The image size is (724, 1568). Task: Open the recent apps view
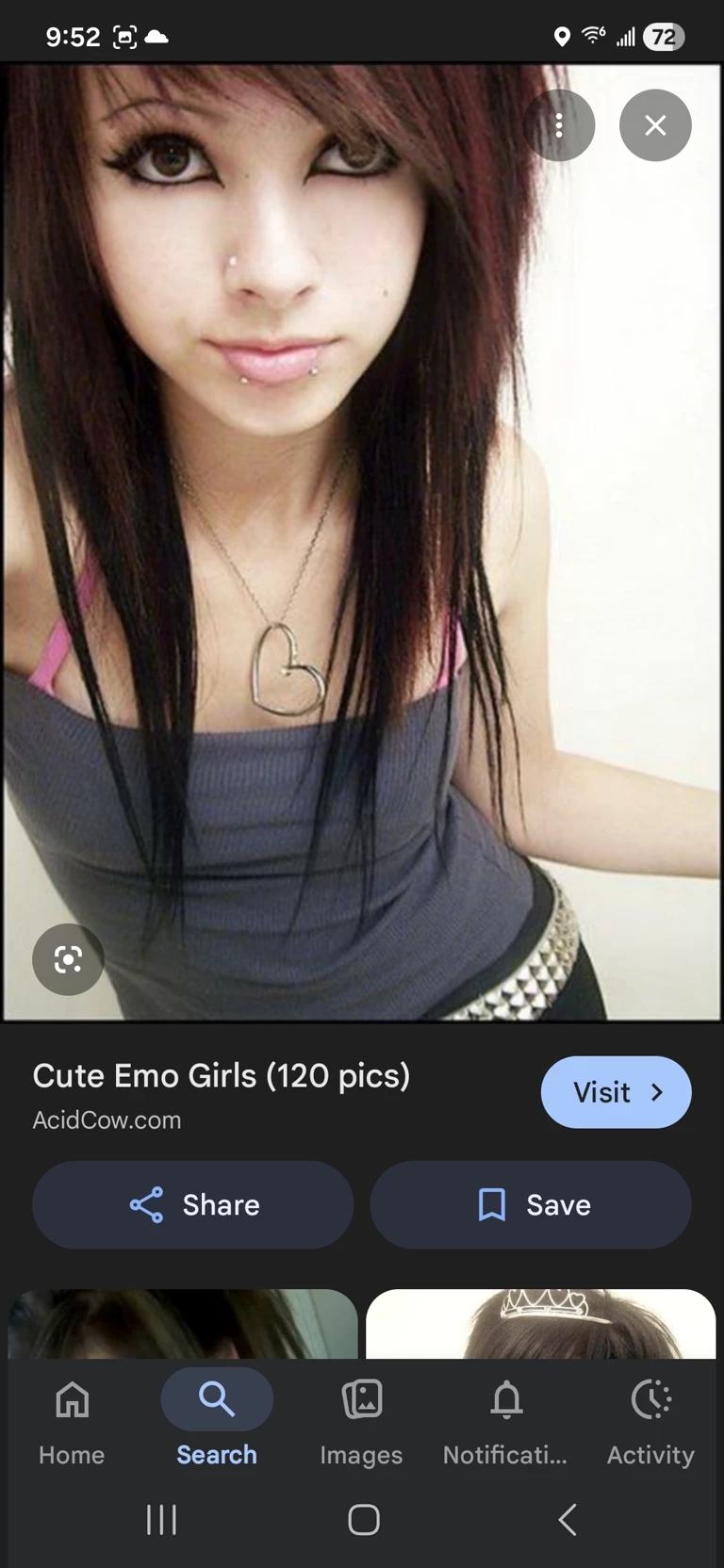(x=161, y=1519)
